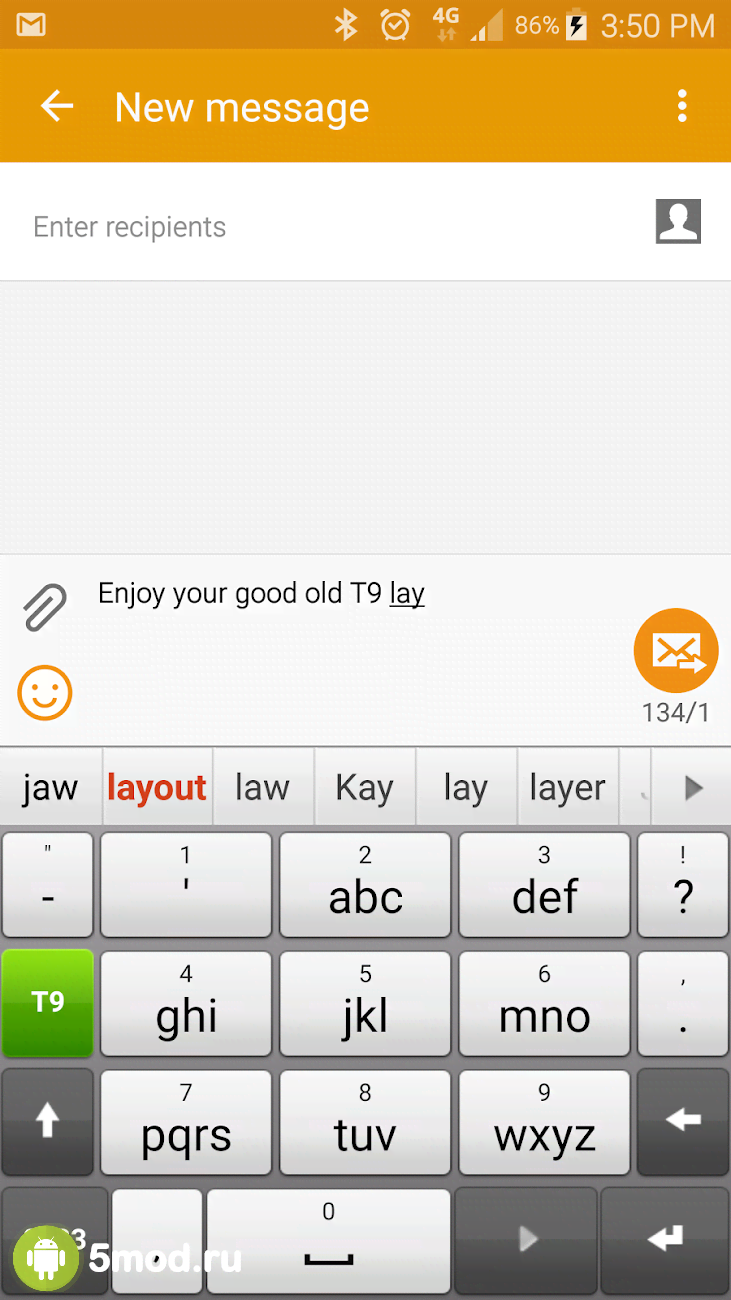731x1300 pixels.
Task: Select the "Kay" suggestion
Action: pos(364,788)
